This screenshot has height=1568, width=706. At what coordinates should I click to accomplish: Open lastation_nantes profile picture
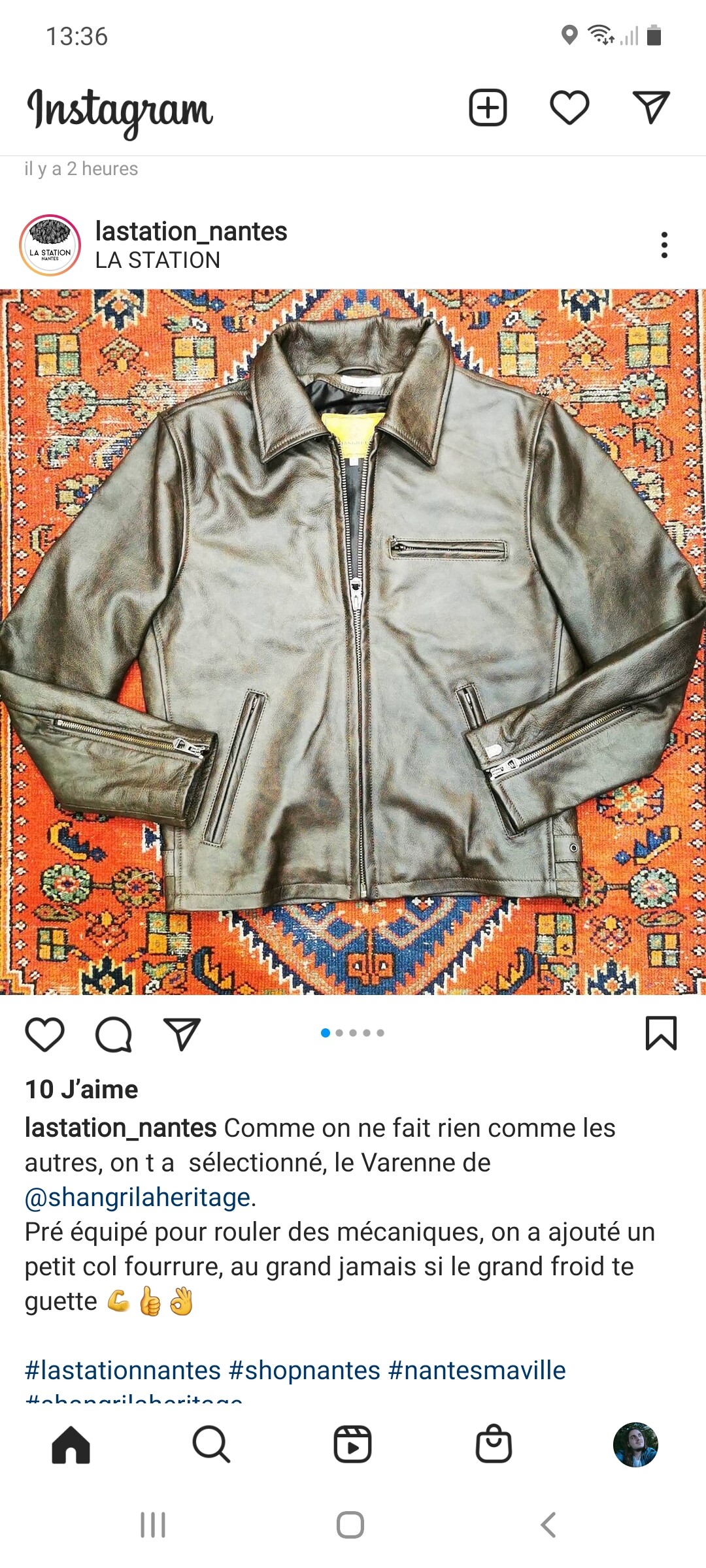click(50, 245)
